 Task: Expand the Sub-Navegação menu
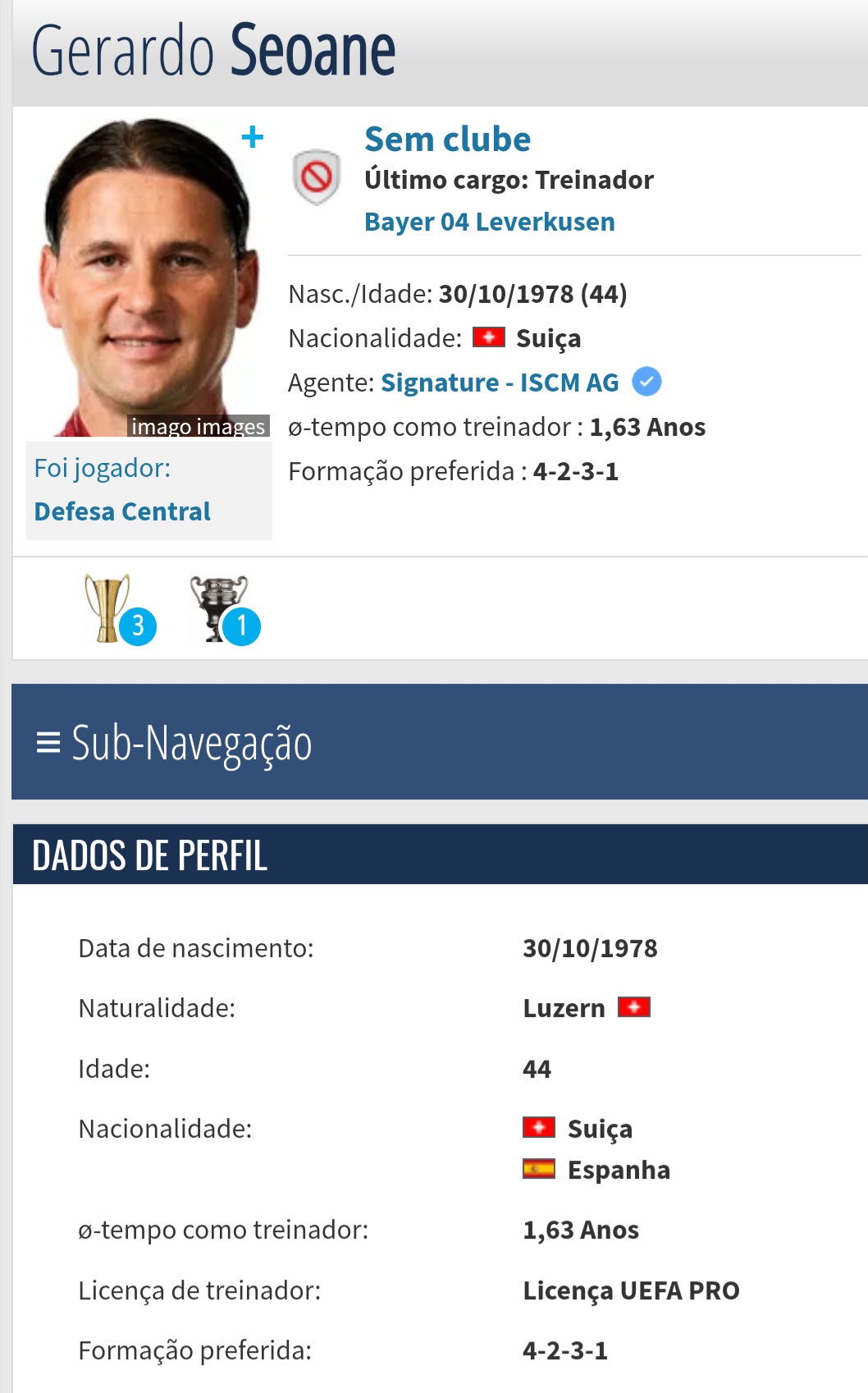point(174,743)
